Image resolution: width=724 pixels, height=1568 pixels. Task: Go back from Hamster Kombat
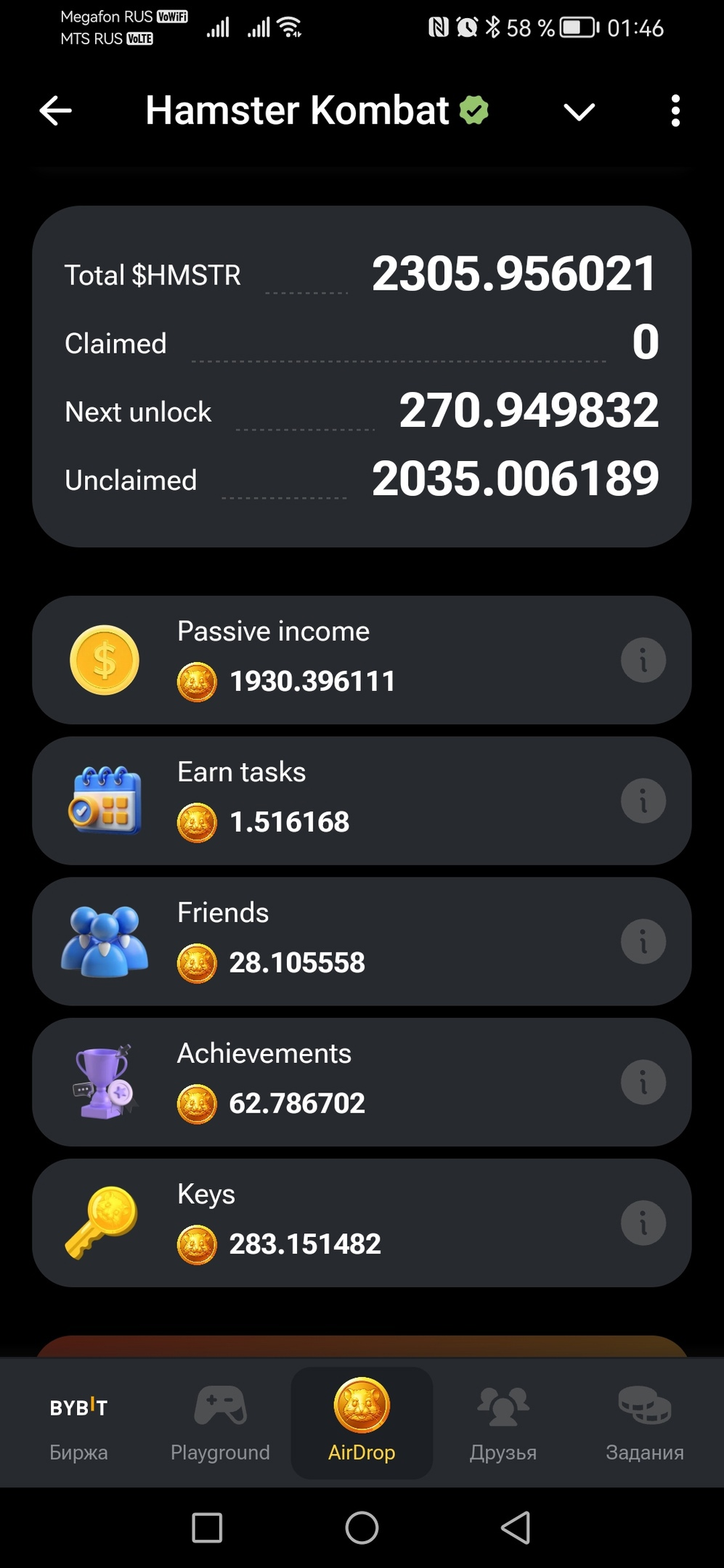tap(56, 111)
